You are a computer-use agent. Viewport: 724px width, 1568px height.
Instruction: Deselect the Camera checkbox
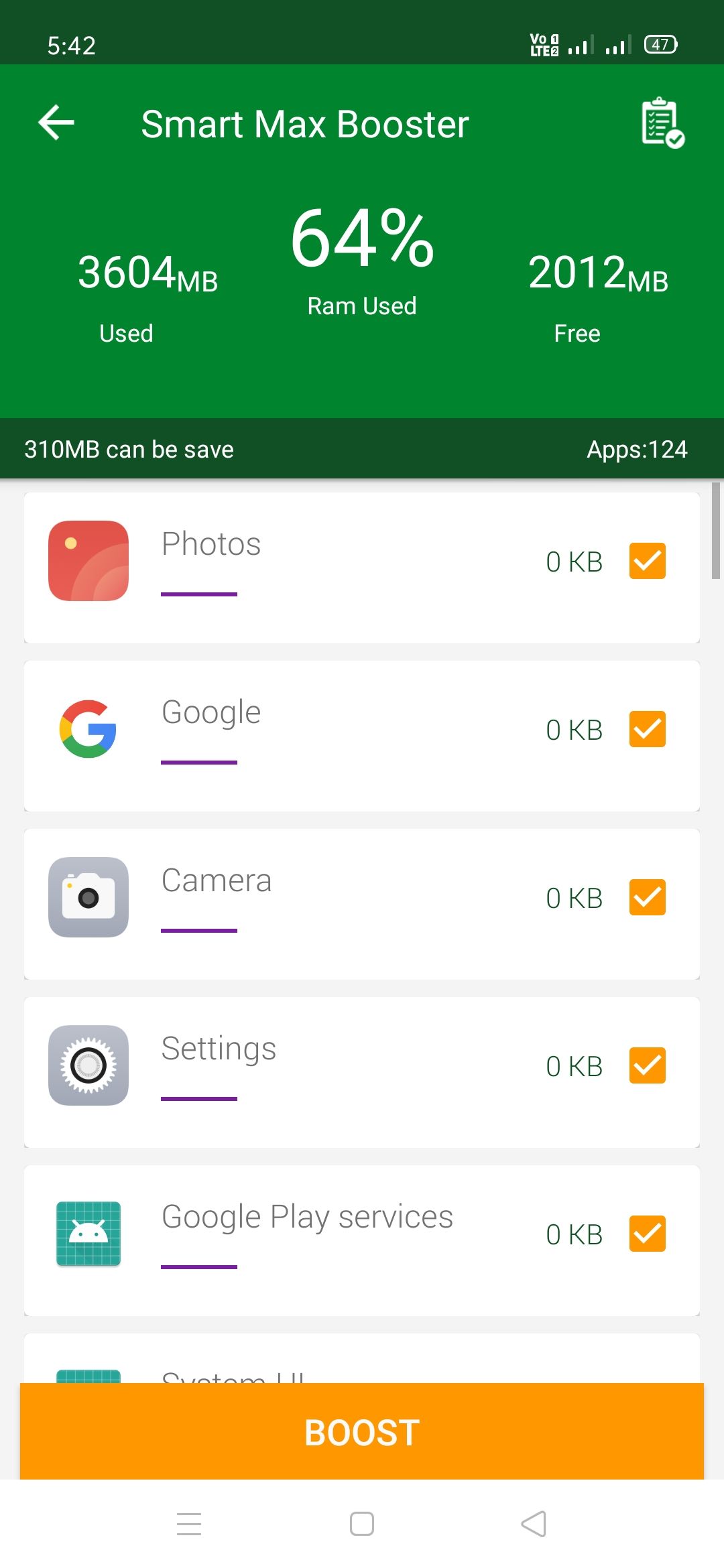648,897
